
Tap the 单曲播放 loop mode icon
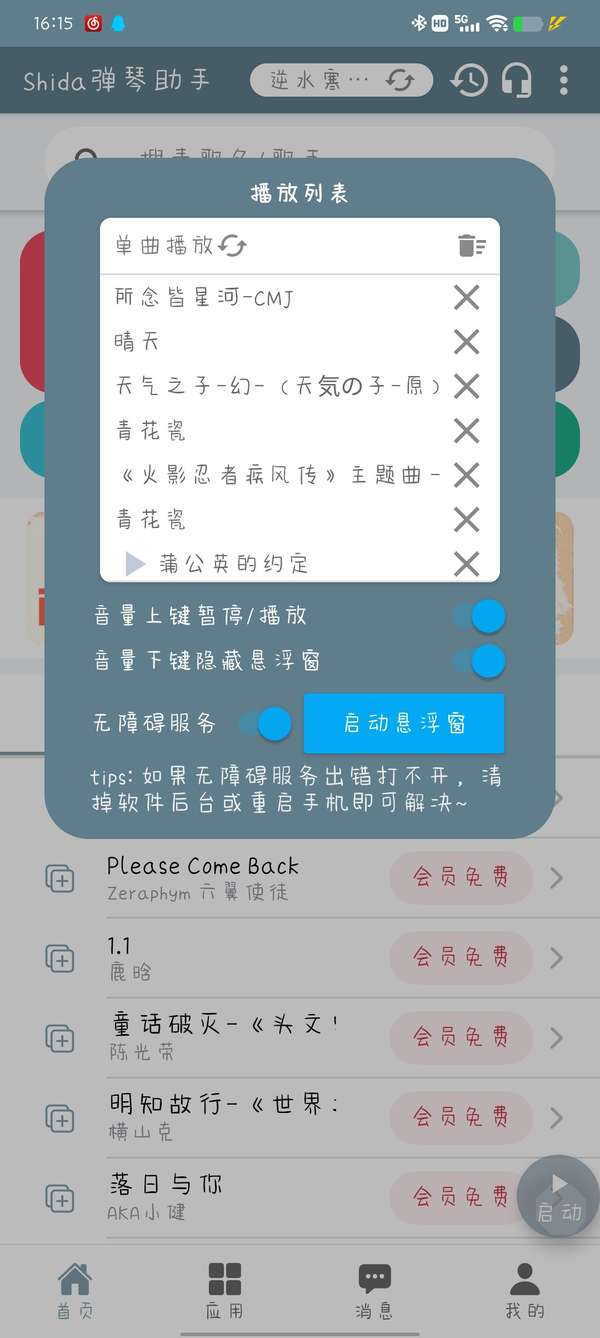pos(232,245)
